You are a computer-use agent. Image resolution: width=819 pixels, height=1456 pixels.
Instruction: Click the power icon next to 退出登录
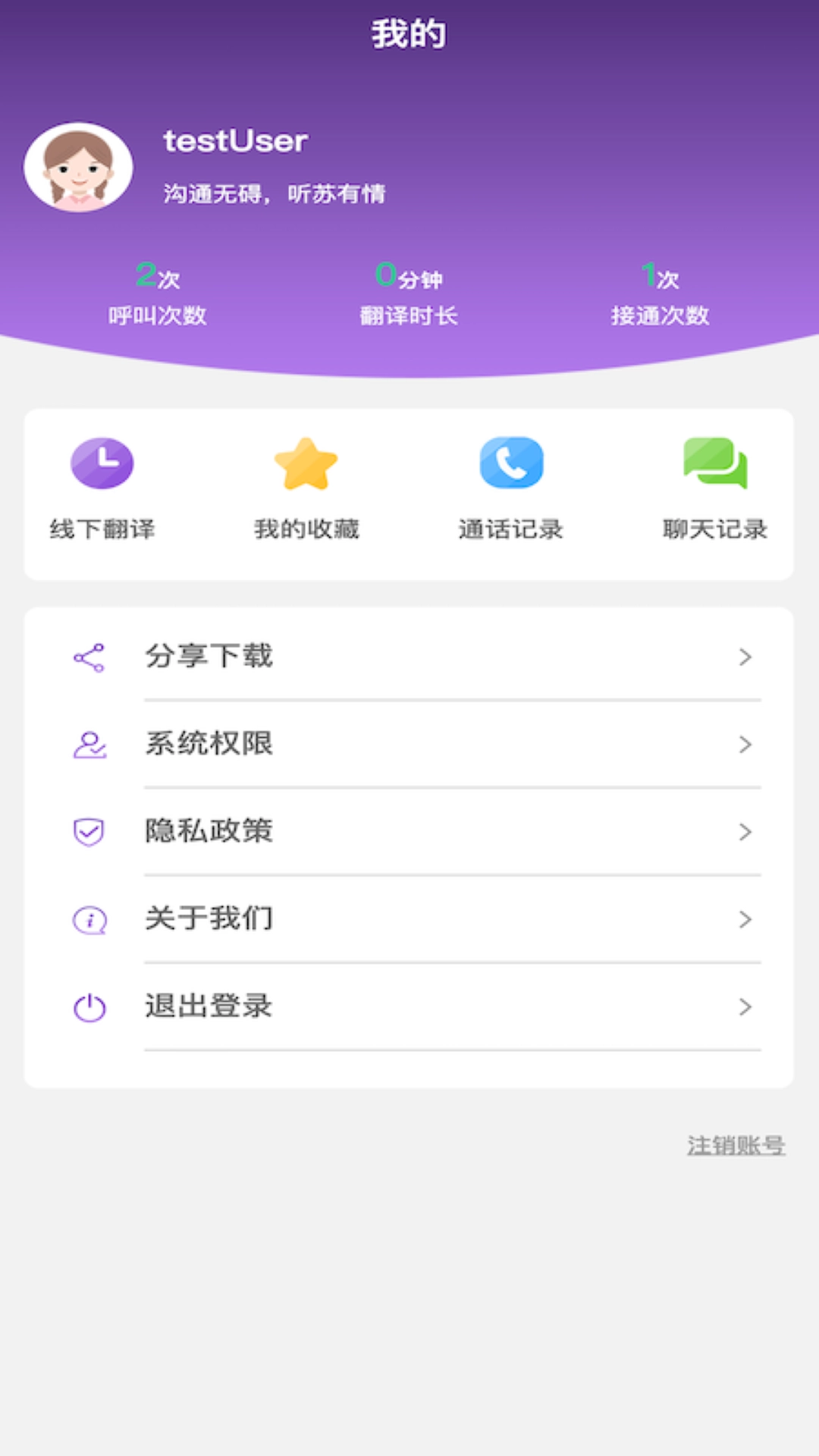[89, 1006]
